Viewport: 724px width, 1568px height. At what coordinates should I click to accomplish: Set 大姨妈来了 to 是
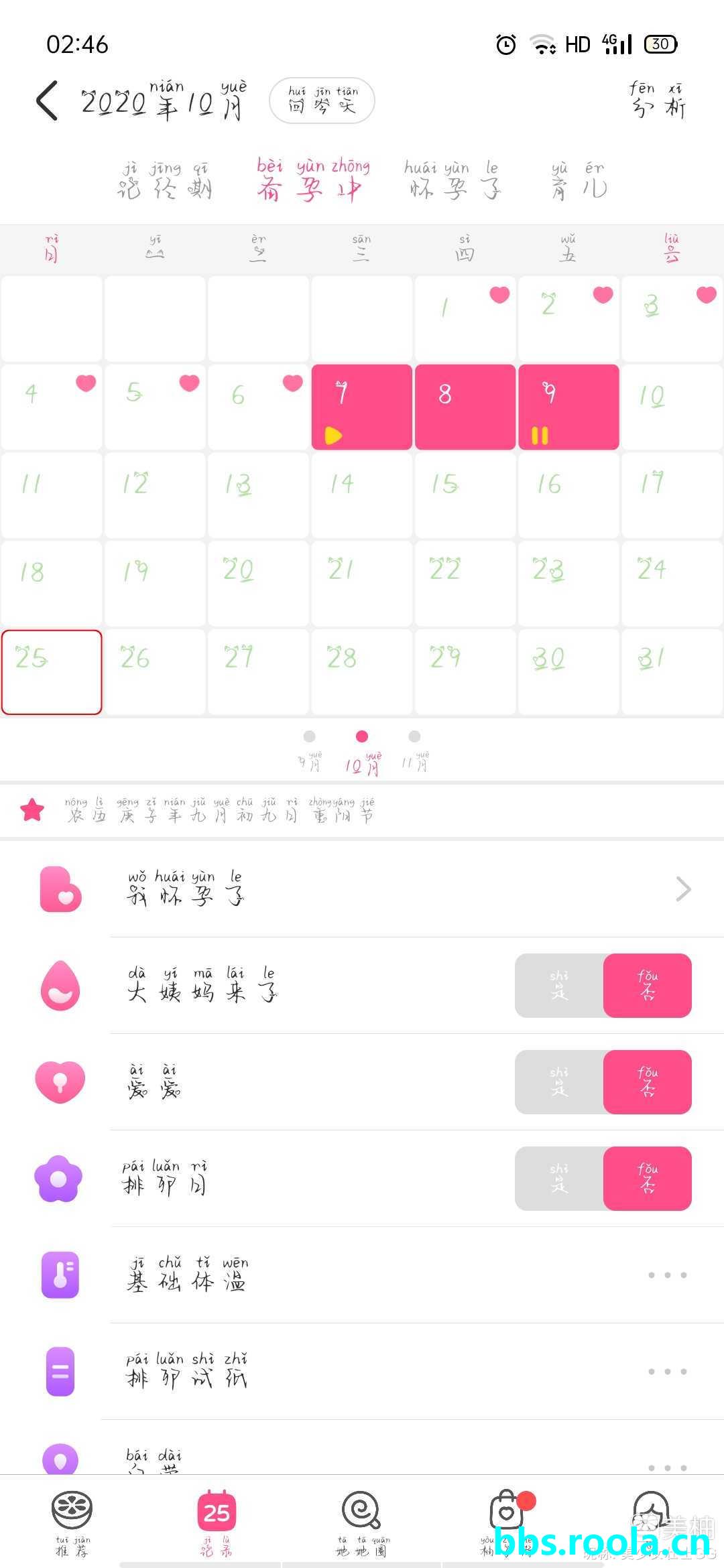click(x=559, y=986)
